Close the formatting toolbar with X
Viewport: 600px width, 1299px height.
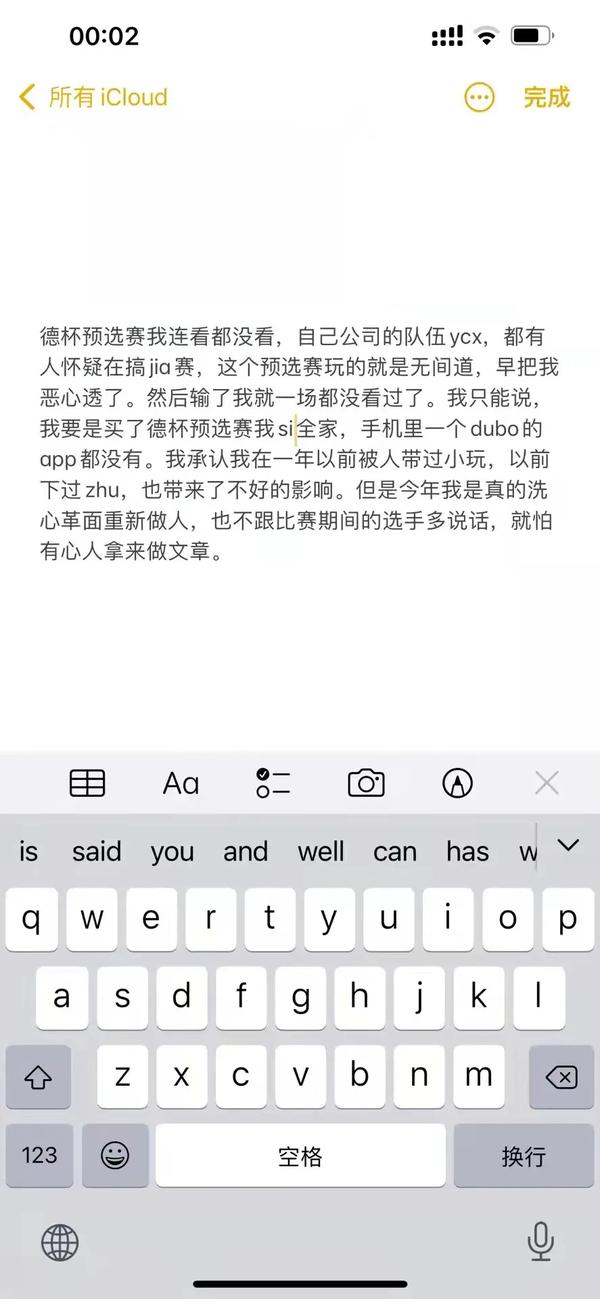click(x=547, y=783)
